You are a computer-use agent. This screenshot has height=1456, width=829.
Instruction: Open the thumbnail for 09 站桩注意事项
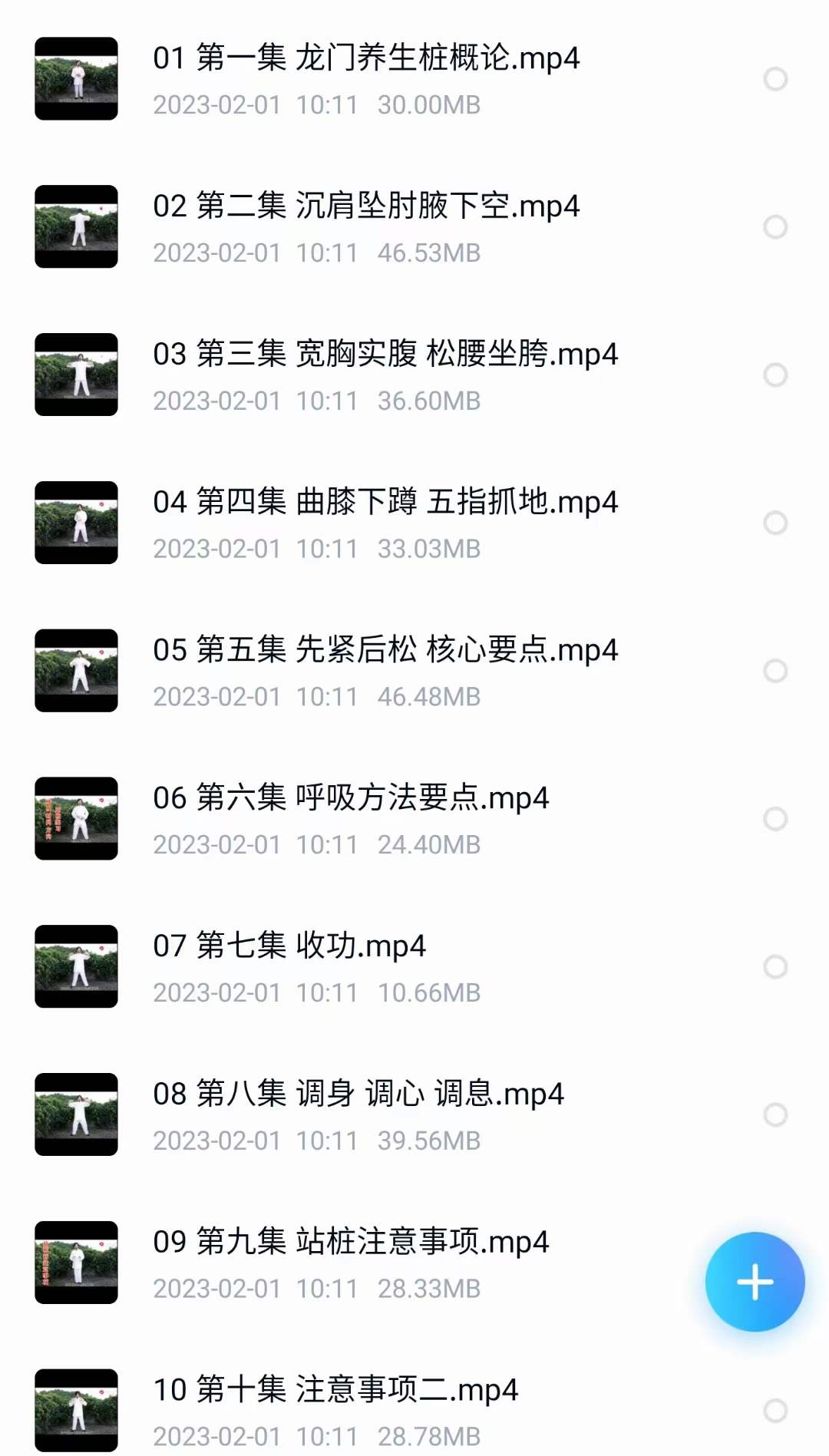pos(75,1263)
